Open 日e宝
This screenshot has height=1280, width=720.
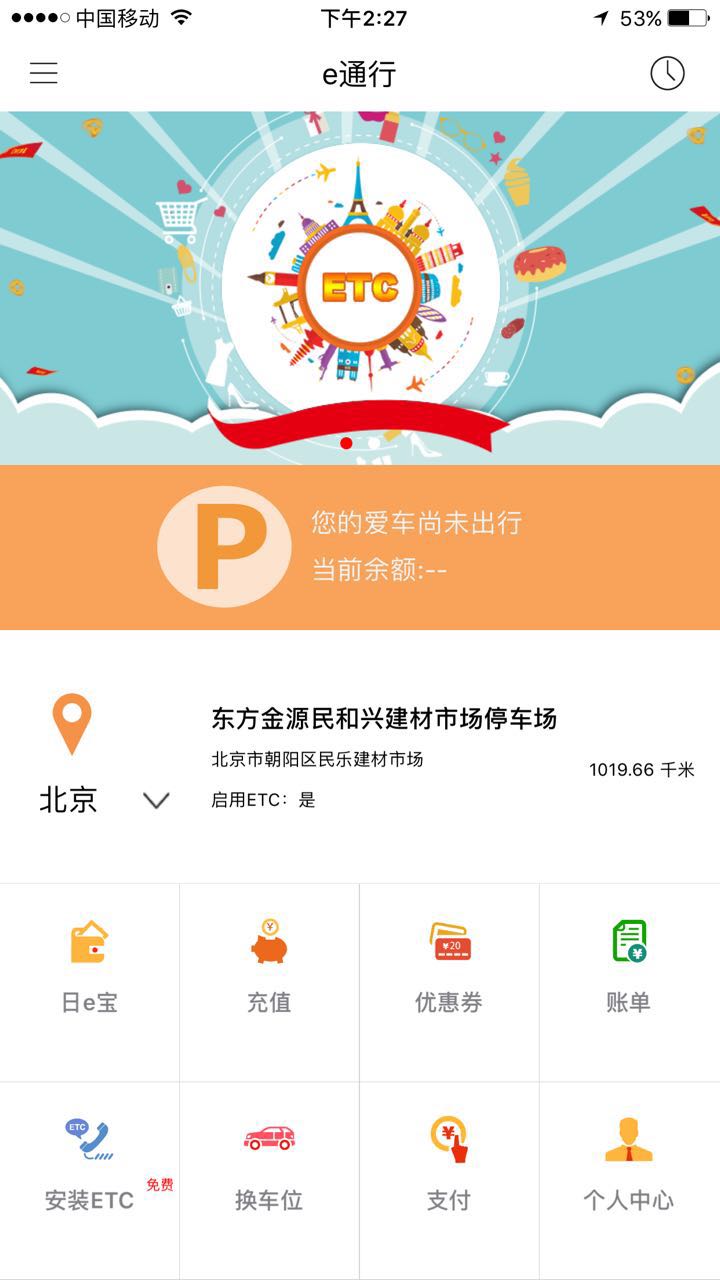[90, 966]
